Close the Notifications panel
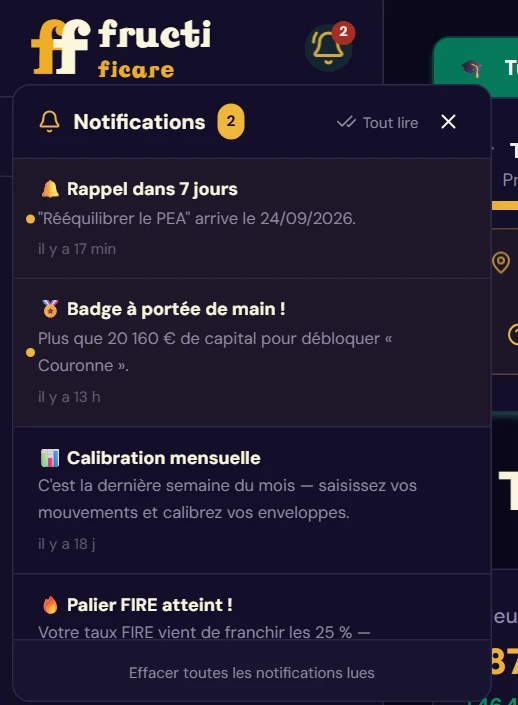Screen dimensions: 518x705 [448, 122]
